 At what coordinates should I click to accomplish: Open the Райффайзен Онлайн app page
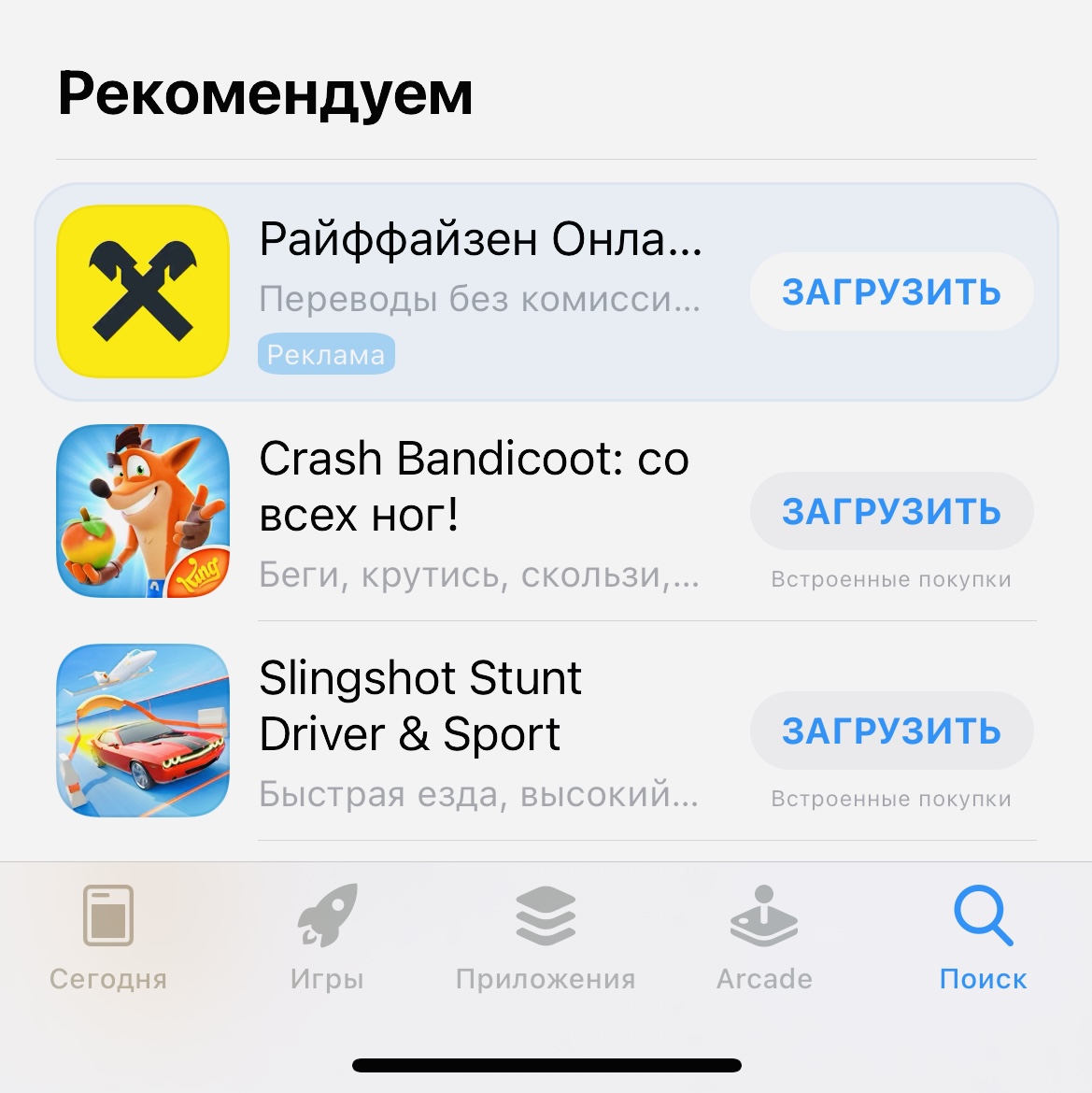tap(479, 240)
